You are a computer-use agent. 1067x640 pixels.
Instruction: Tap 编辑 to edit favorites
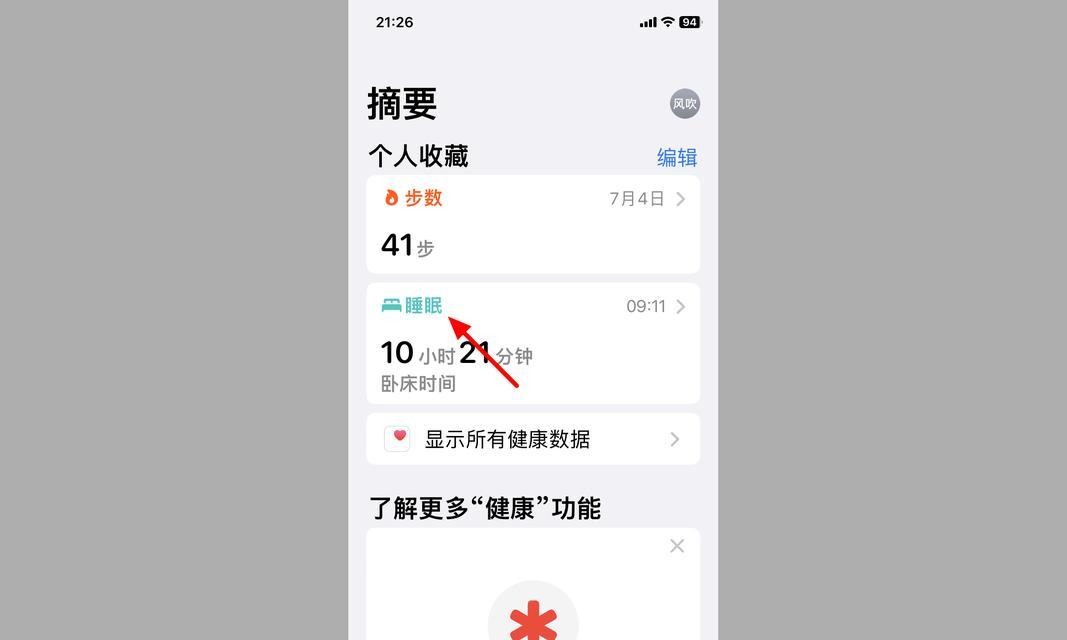coord(676,157)
